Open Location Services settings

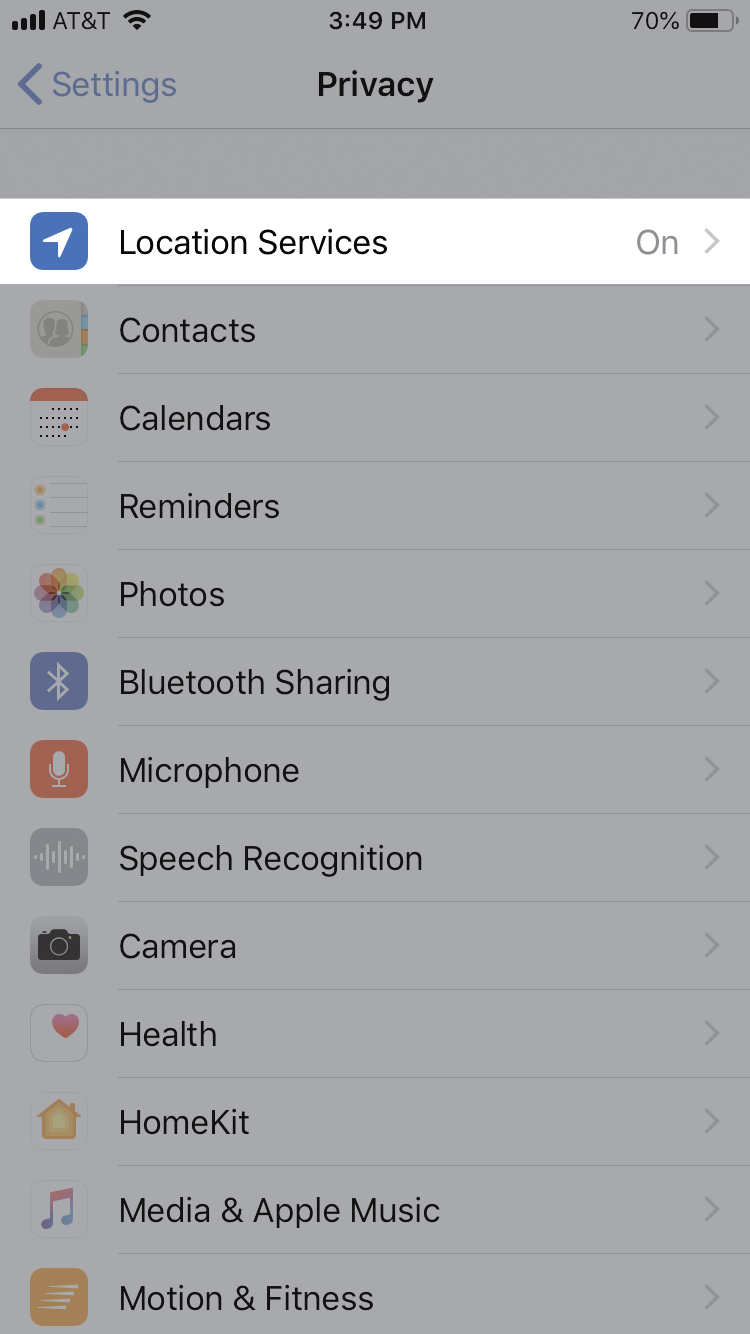pyautogui.click(x=375, y=242)
